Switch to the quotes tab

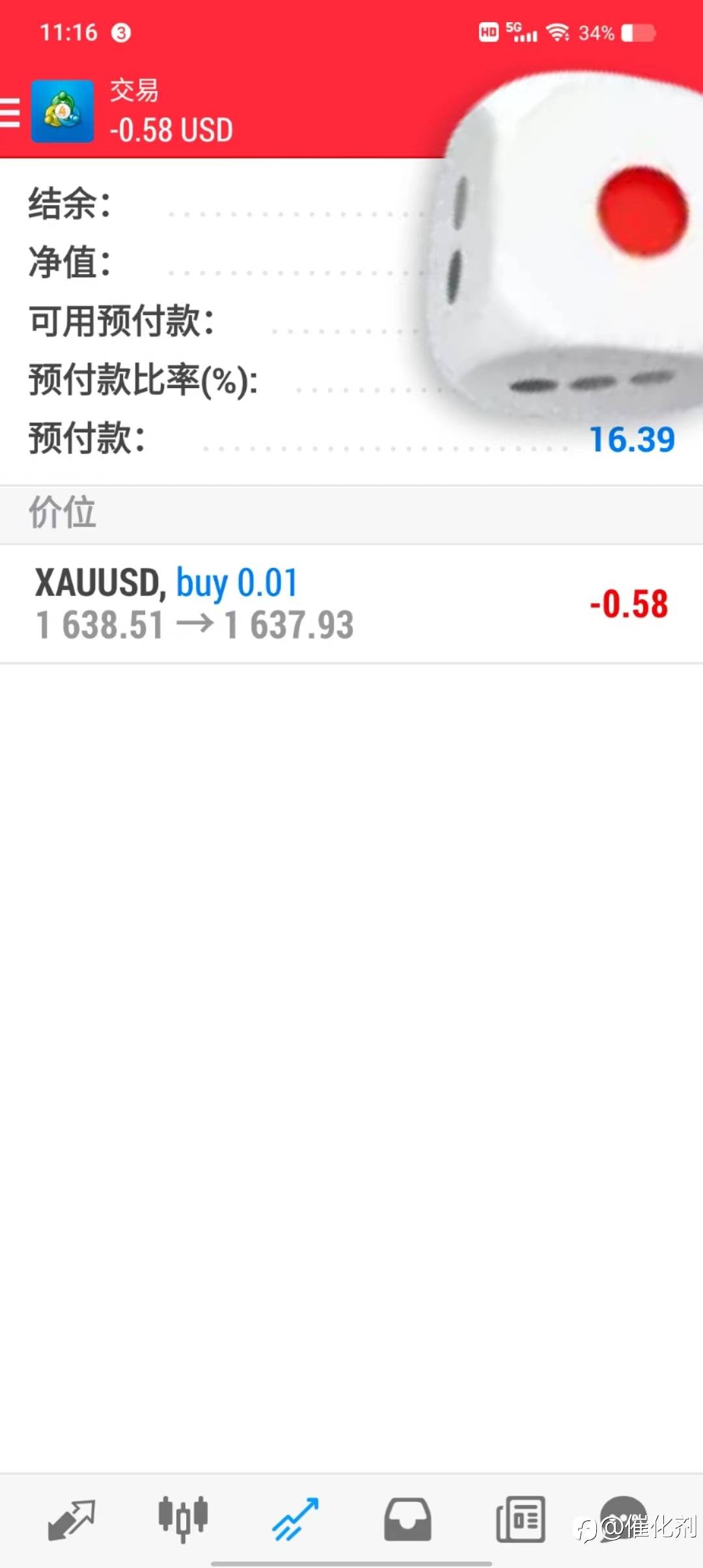tap(72, 1520)
